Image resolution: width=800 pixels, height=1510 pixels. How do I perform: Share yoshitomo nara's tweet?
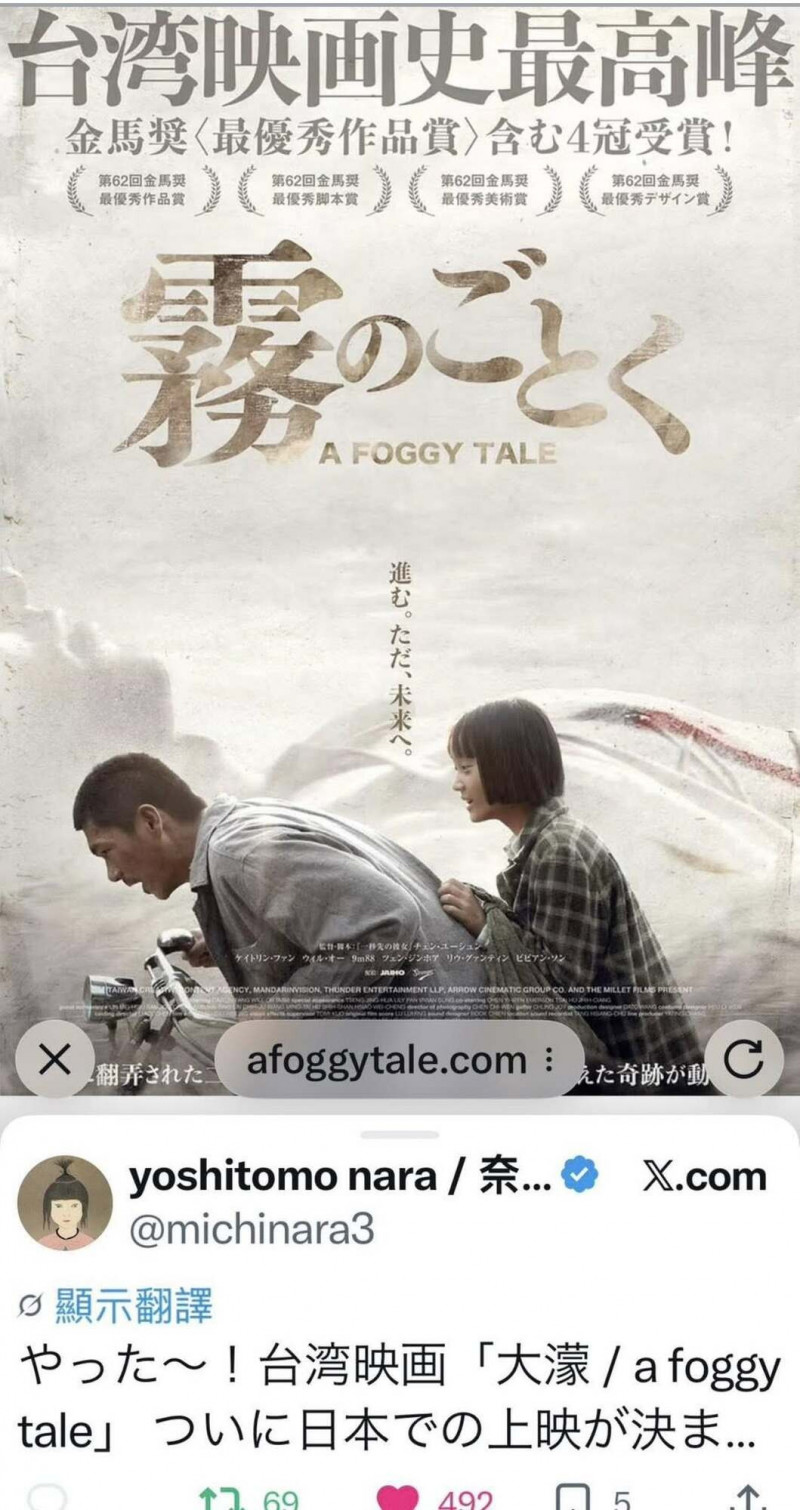click(x=748, y=1497)
